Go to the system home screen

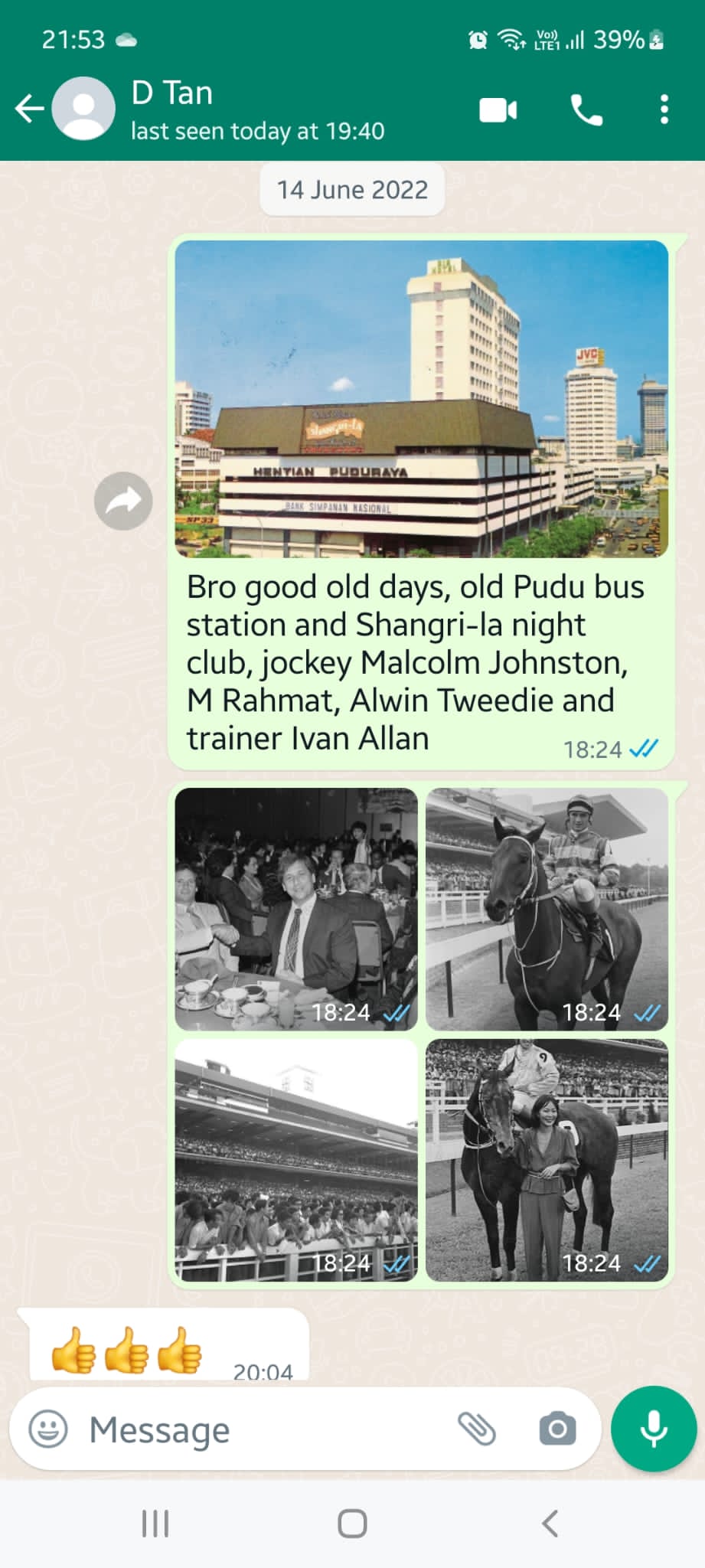pyautogui.click(x=352, y=1524)
